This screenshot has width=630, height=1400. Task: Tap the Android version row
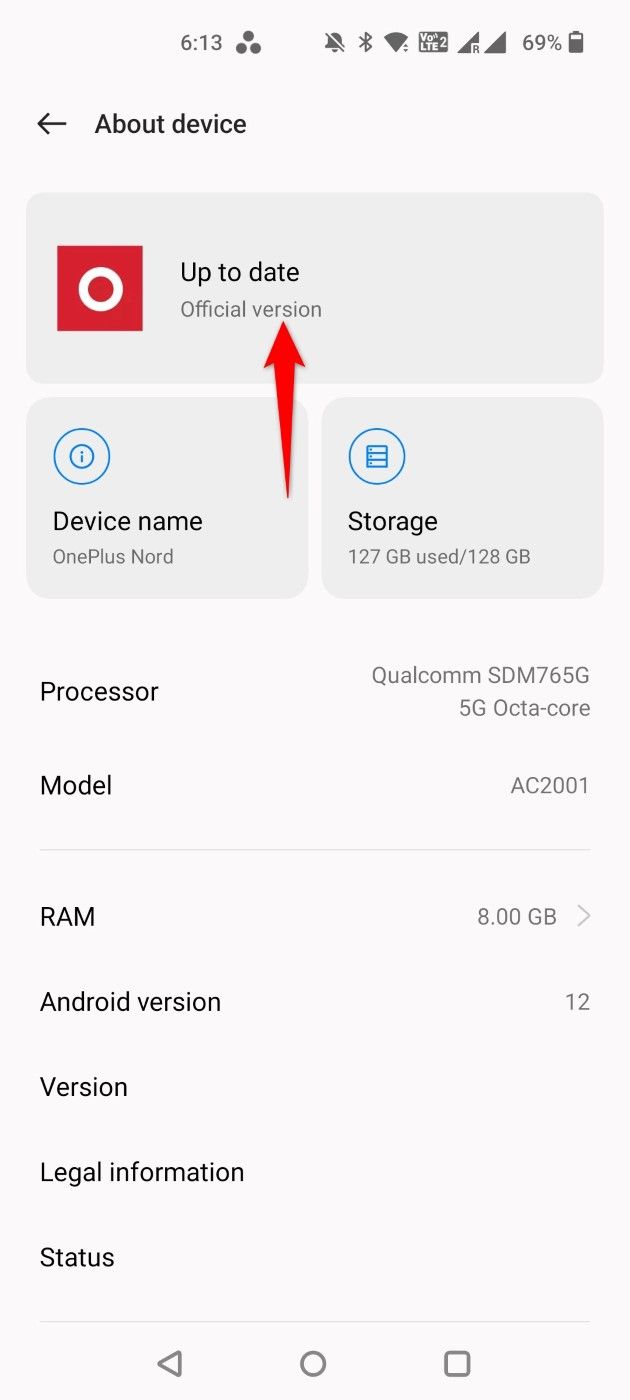click(314, 1002)
